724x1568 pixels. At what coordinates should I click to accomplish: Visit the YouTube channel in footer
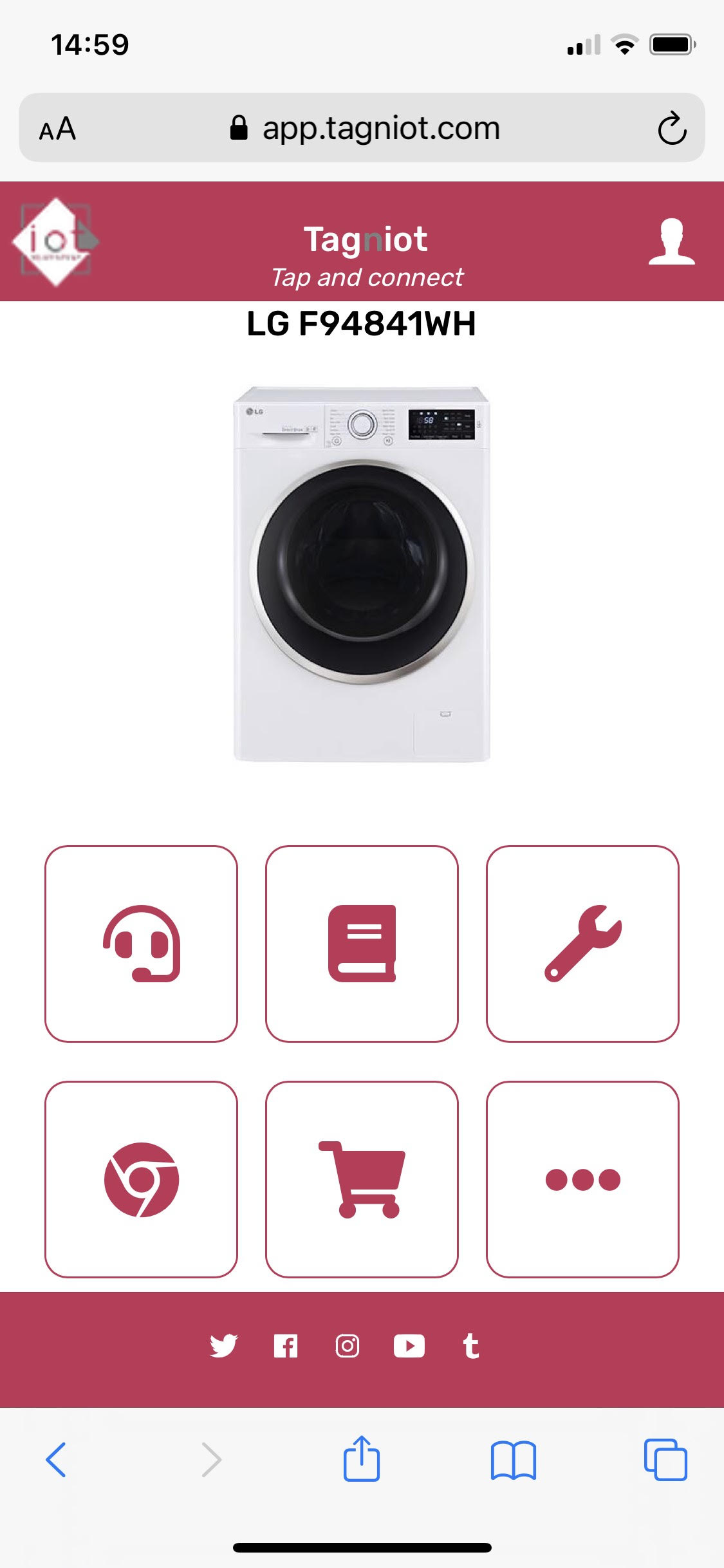pos(409,1346)
